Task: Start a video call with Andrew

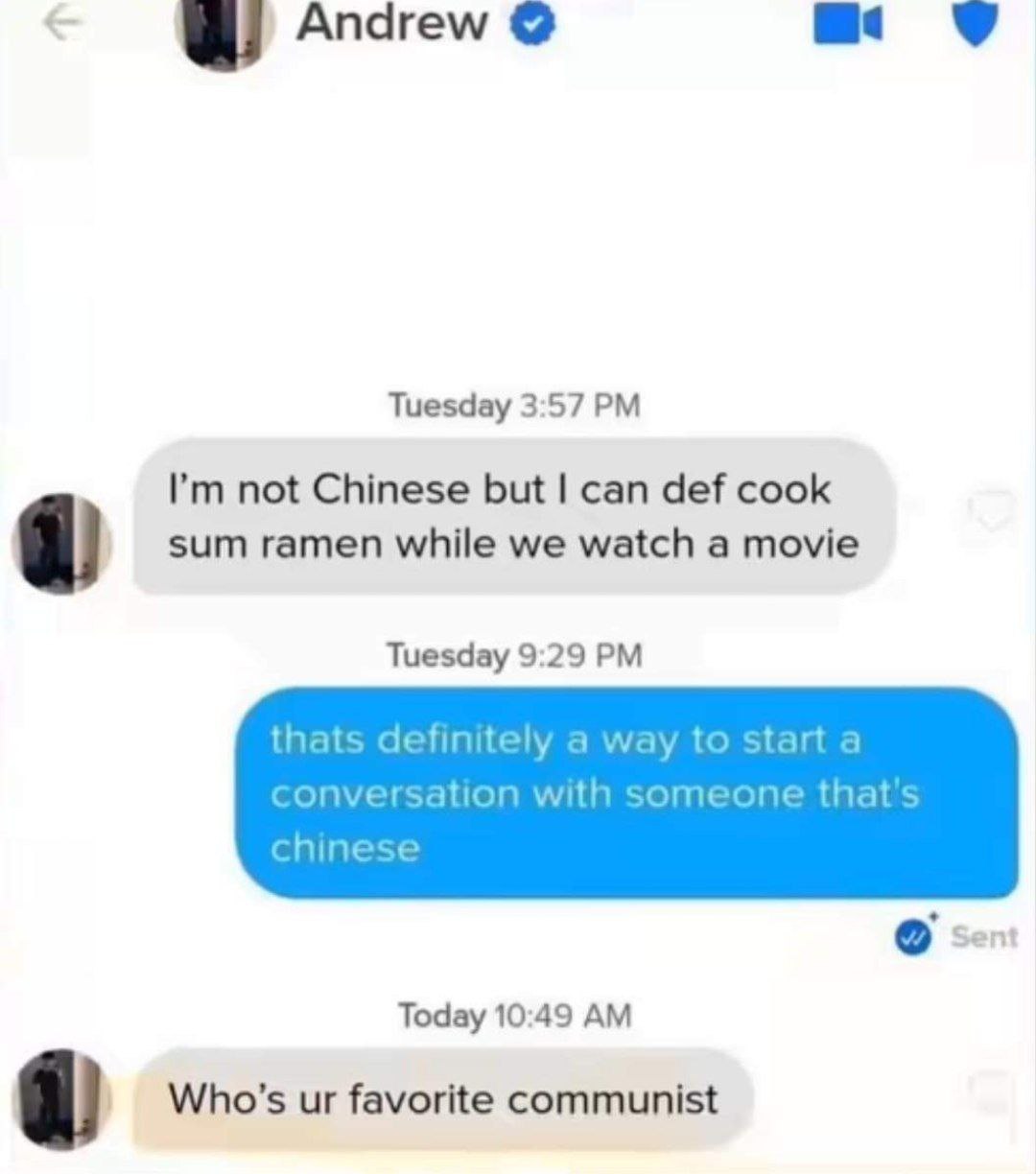Action: (x=847, y=26)
